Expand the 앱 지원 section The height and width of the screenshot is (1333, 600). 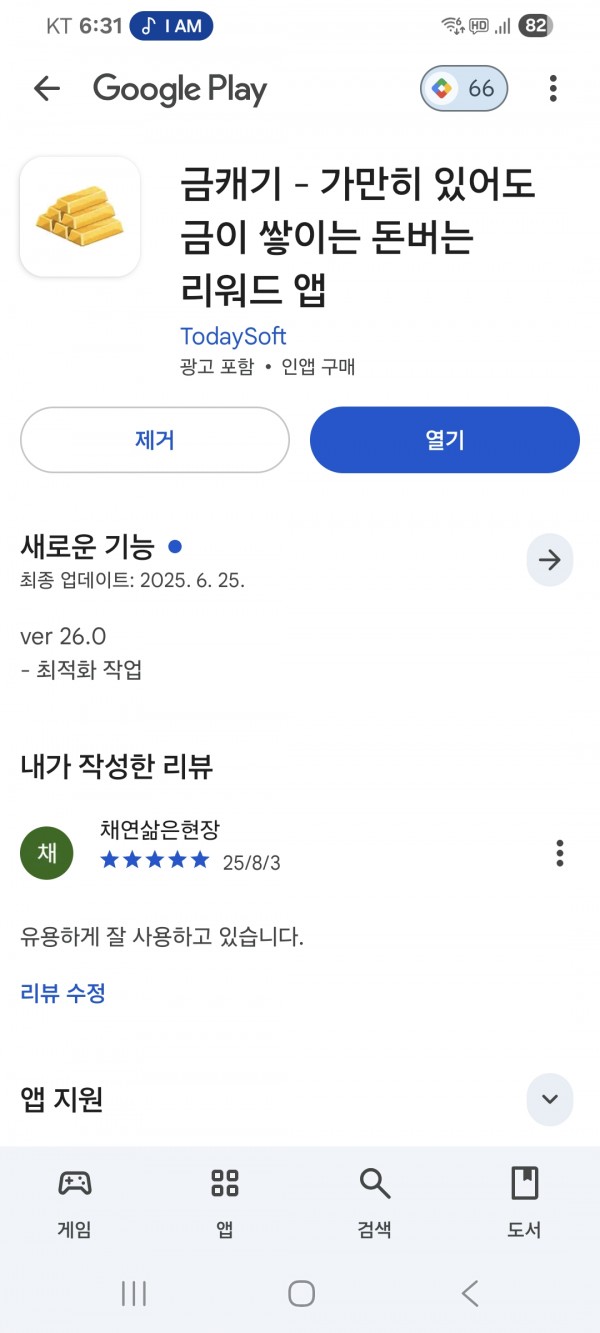[550, 1099]
